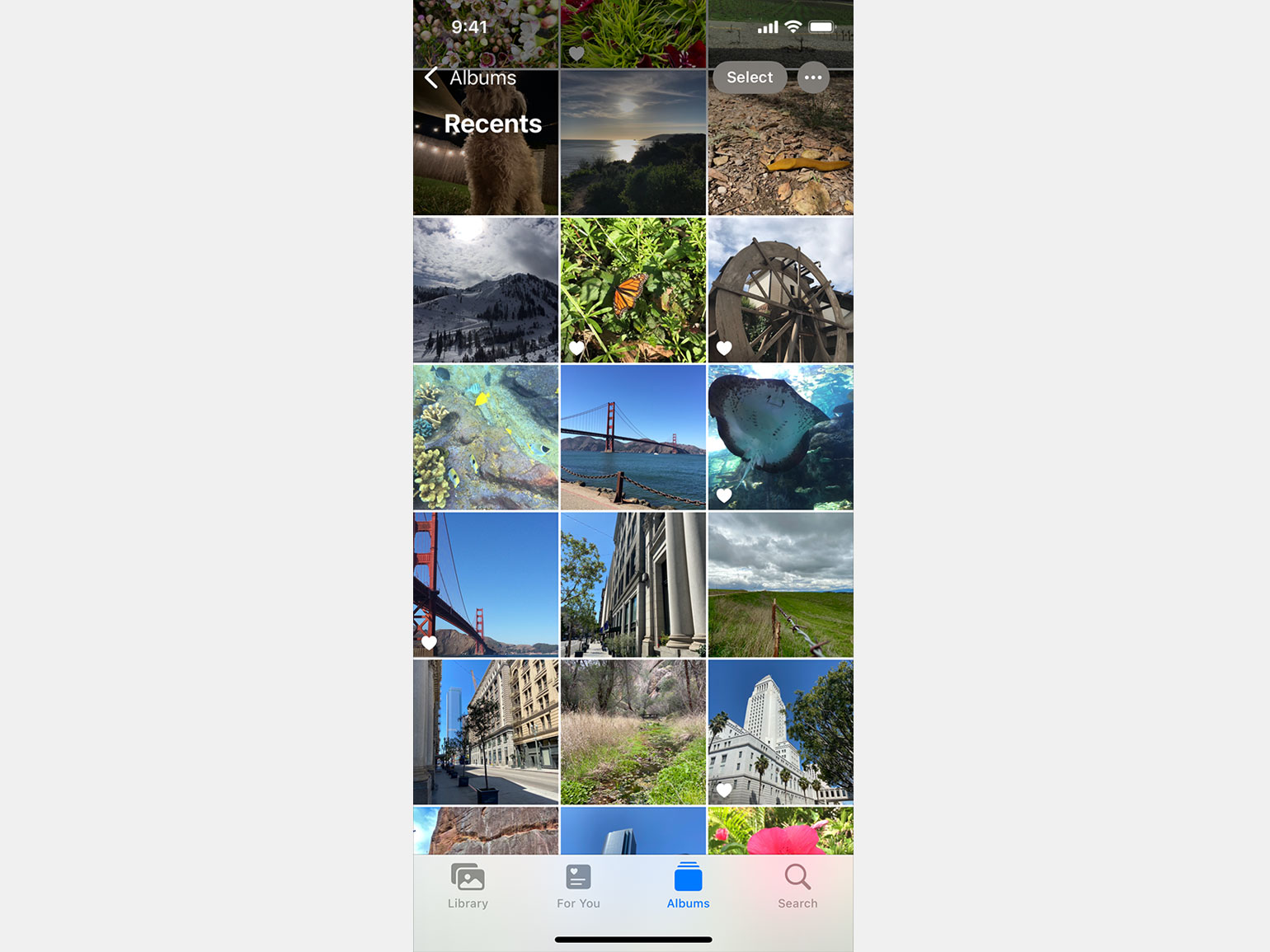Switch to the Library tab
Viewport: 1270px width, 952px height.
pos(468,886)
